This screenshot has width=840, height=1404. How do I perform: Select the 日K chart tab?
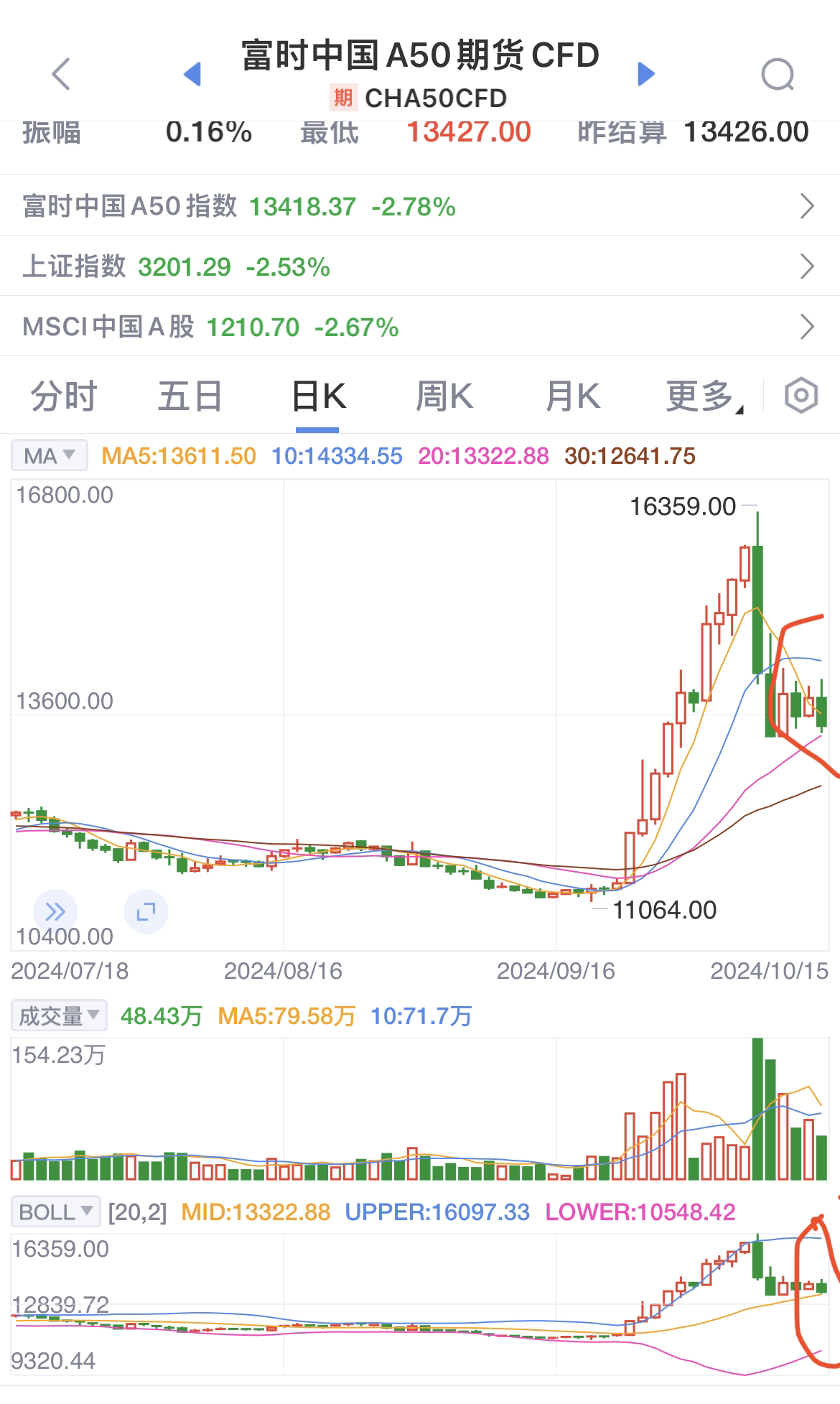coord(318,396)
